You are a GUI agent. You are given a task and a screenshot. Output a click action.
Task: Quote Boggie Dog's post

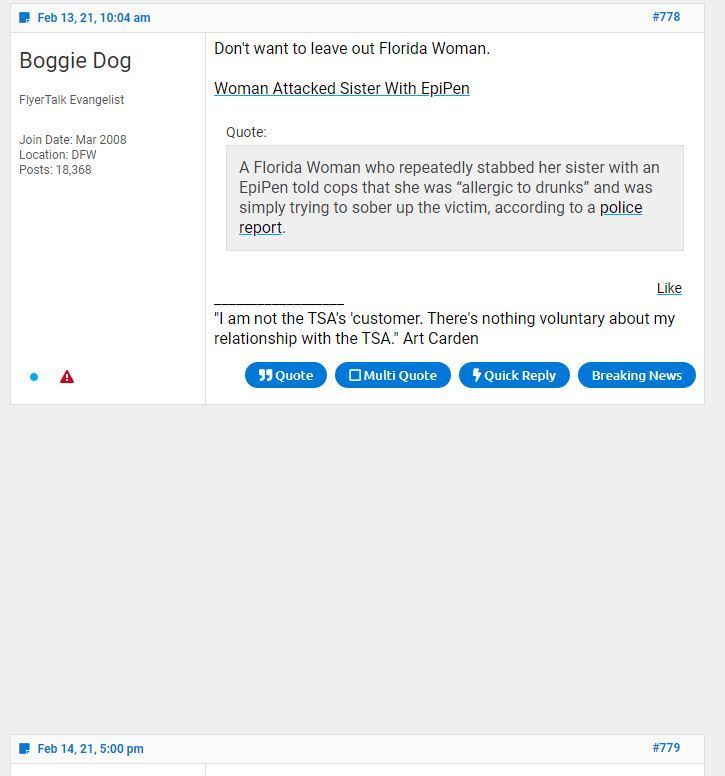[x=286, y=375]
